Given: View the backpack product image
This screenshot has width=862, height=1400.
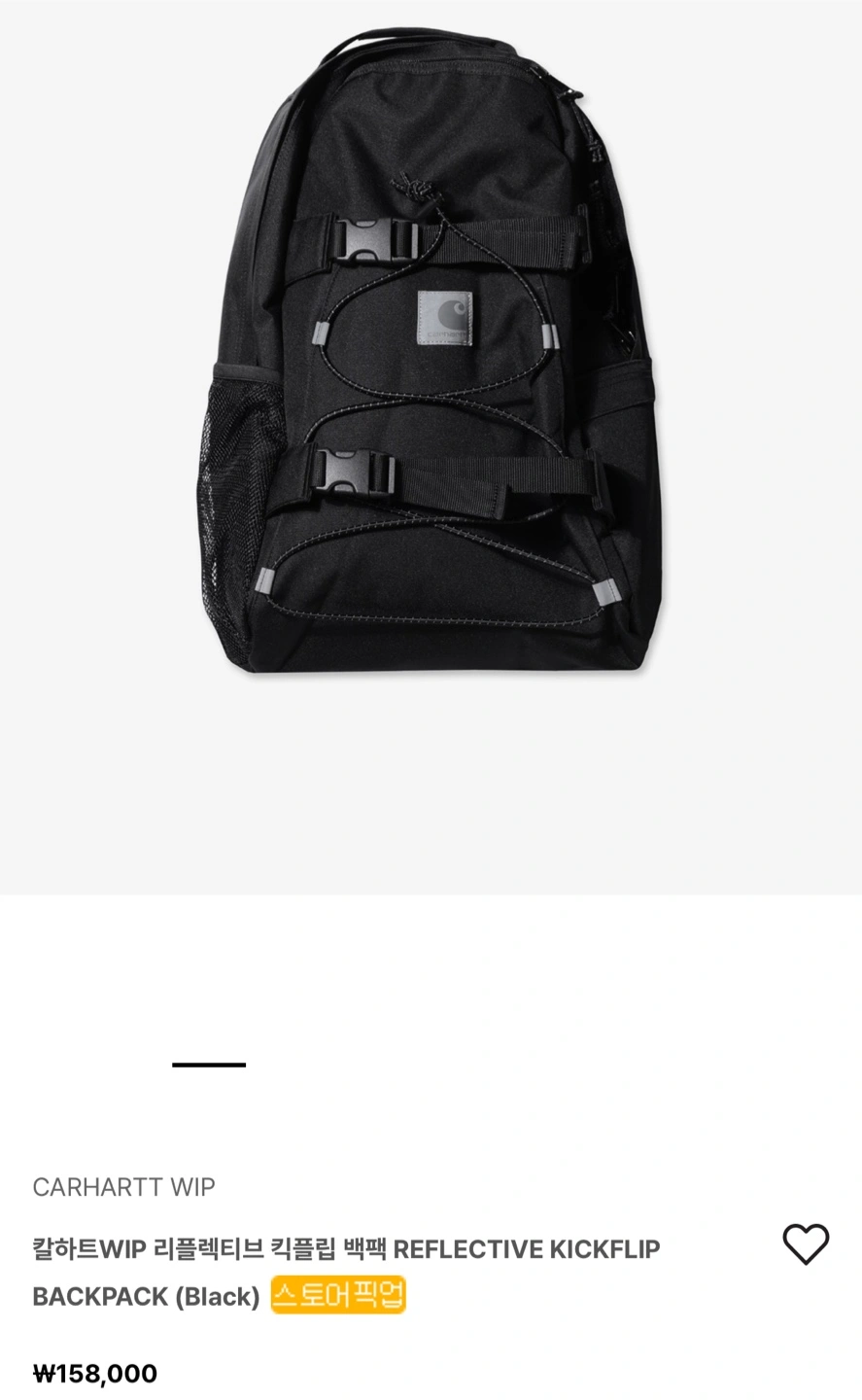Looking at the screenshot, I should (431, 360).
